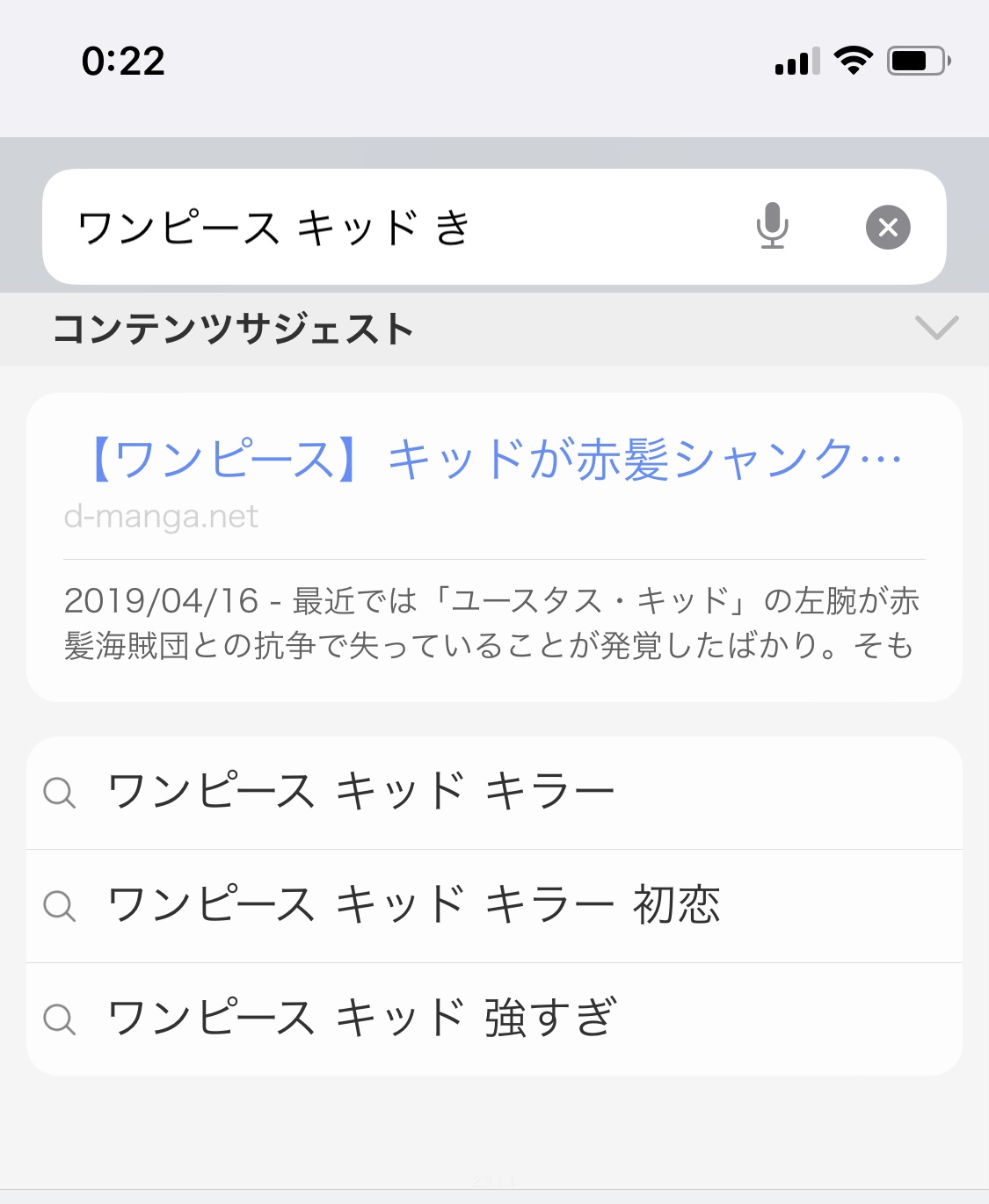Start voice search with the microphone
989x1204 pixels.
[x=772, y=227]
